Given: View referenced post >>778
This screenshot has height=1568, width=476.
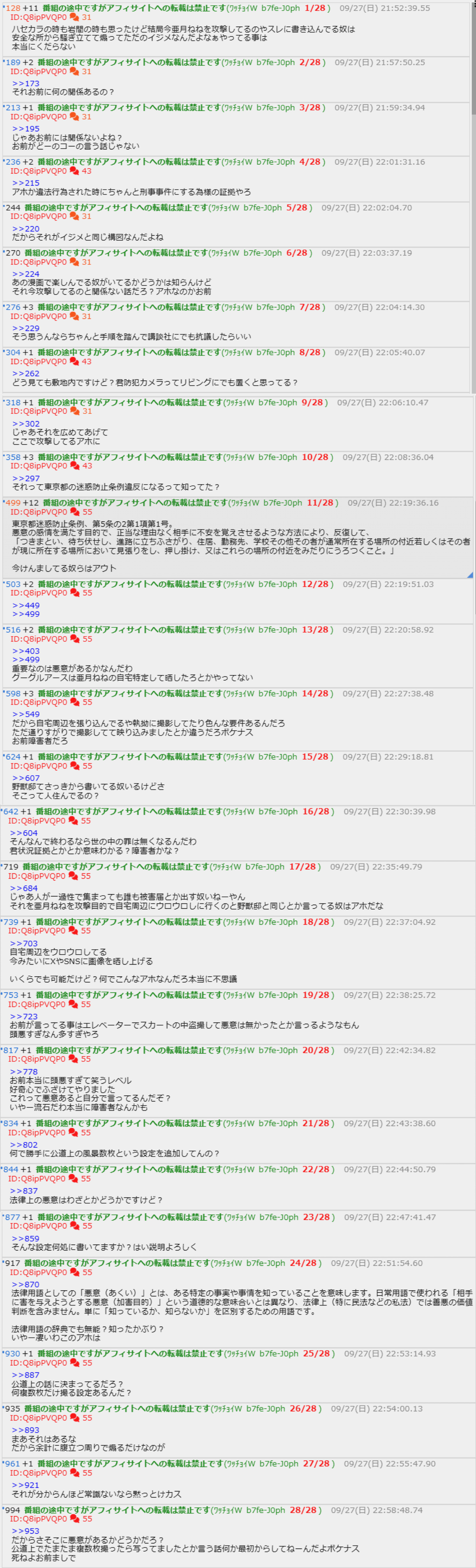Looking at the screenshot, I should pyautogui.click(x=24, y=1071).
